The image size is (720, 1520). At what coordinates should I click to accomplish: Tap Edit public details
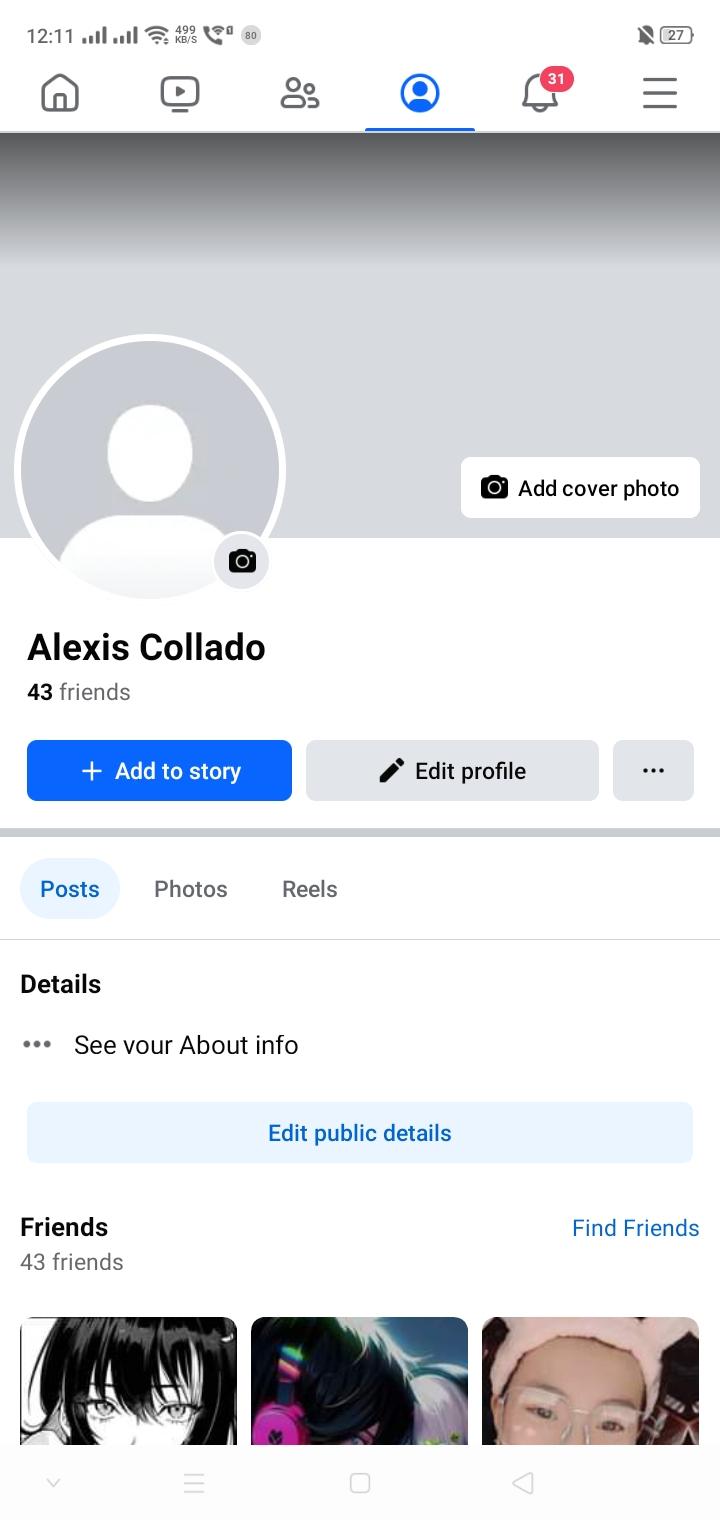click(360, 1133)
